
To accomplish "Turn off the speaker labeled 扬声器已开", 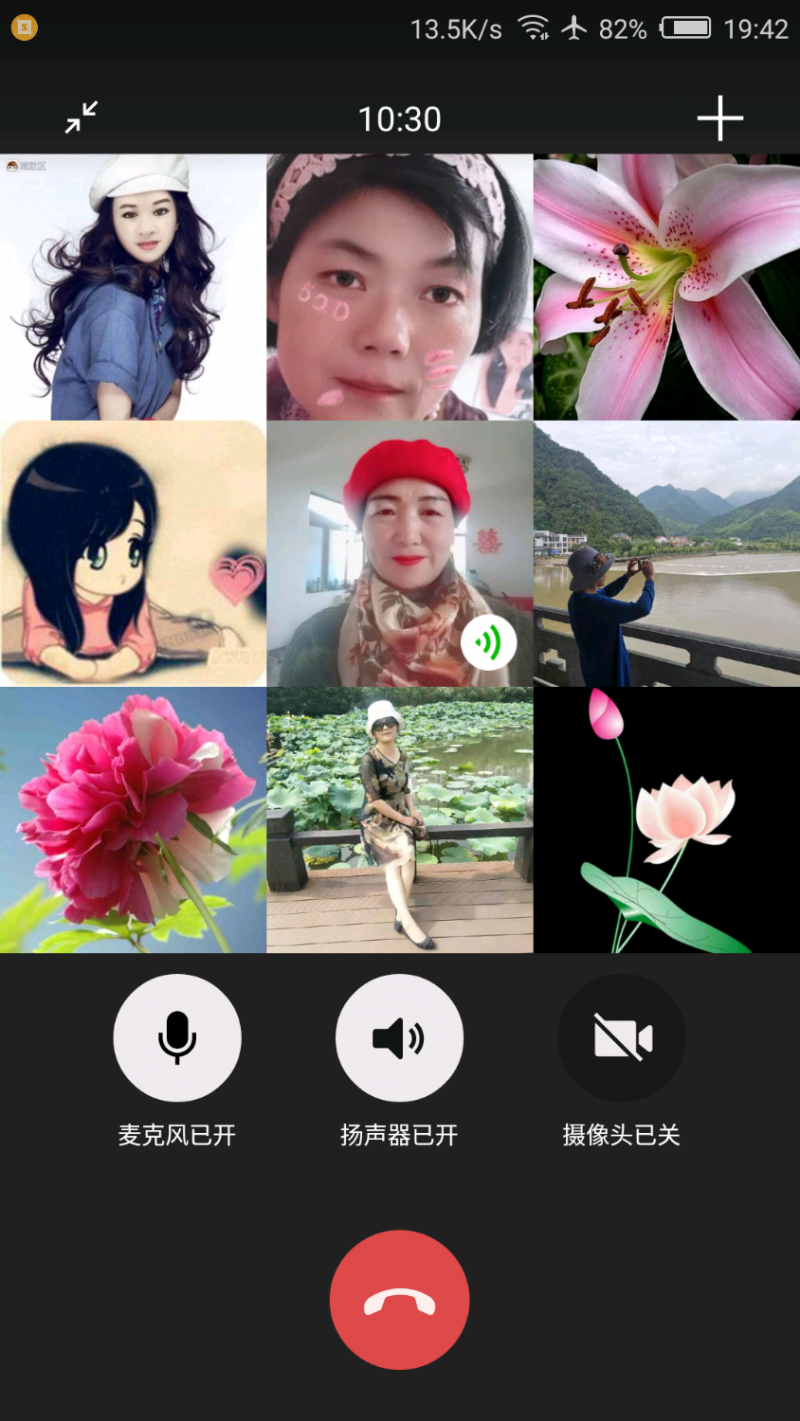I will [399, 1038].
